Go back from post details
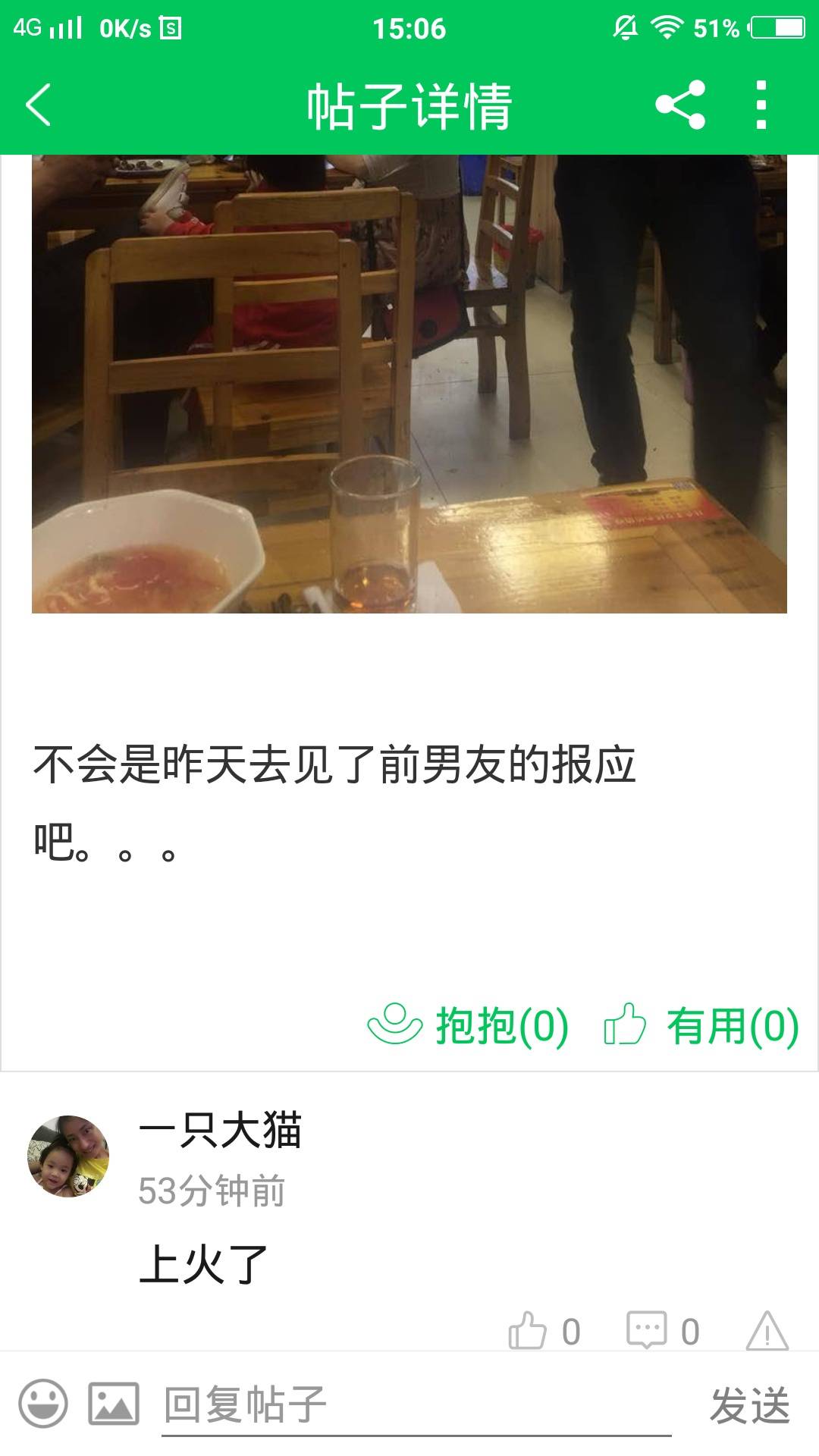The image size is (819, 1456). (39, 105)
